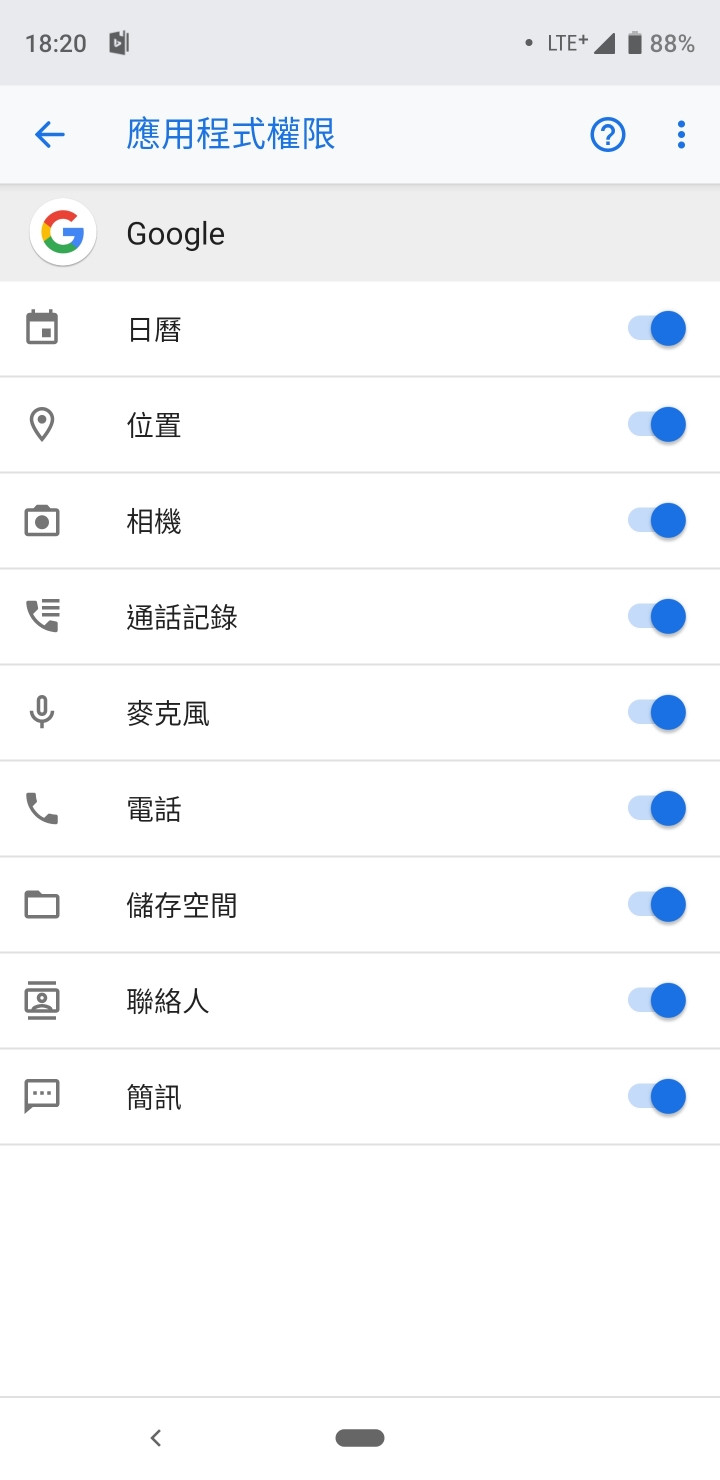Go back using the app bar arrow

(x=49, y=134)
